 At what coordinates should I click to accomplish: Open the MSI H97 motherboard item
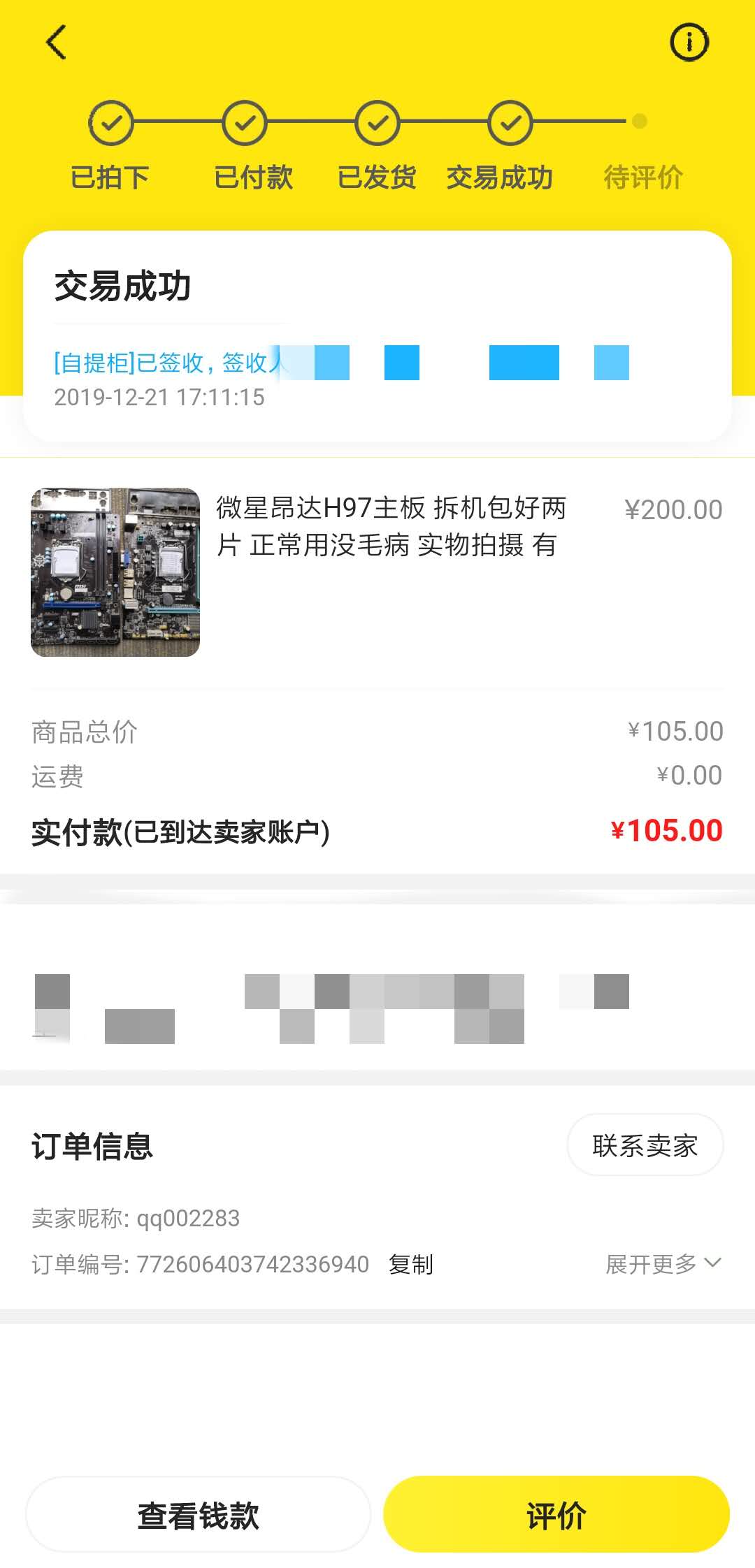coord(377,572)
